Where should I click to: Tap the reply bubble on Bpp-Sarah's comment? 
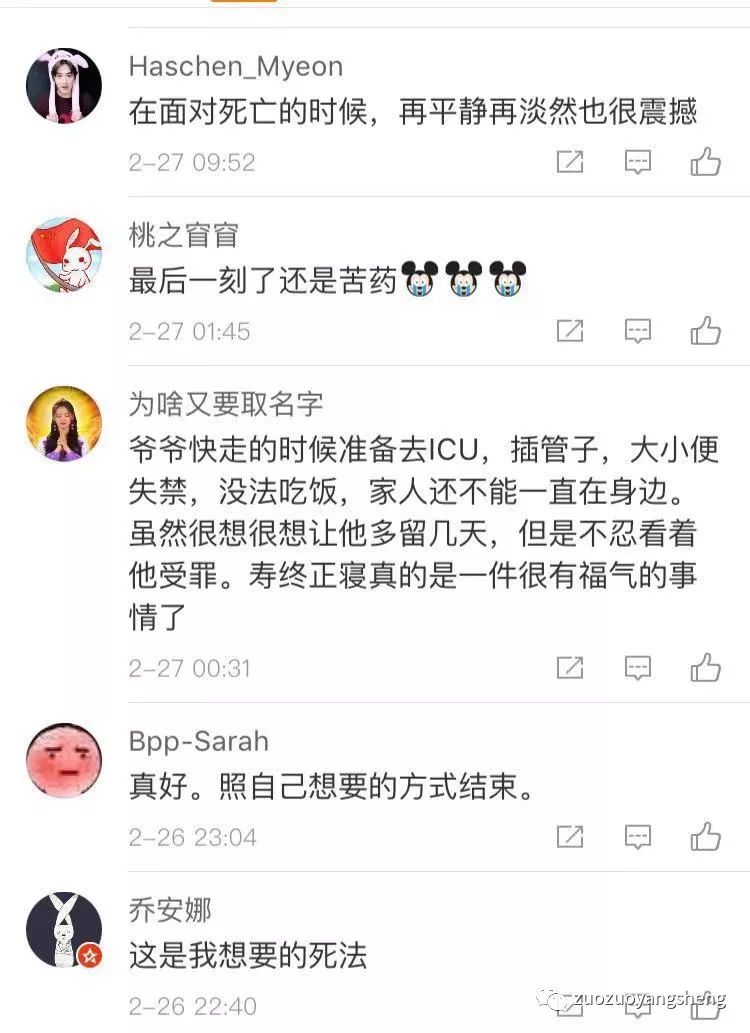(x=640, y=838)
